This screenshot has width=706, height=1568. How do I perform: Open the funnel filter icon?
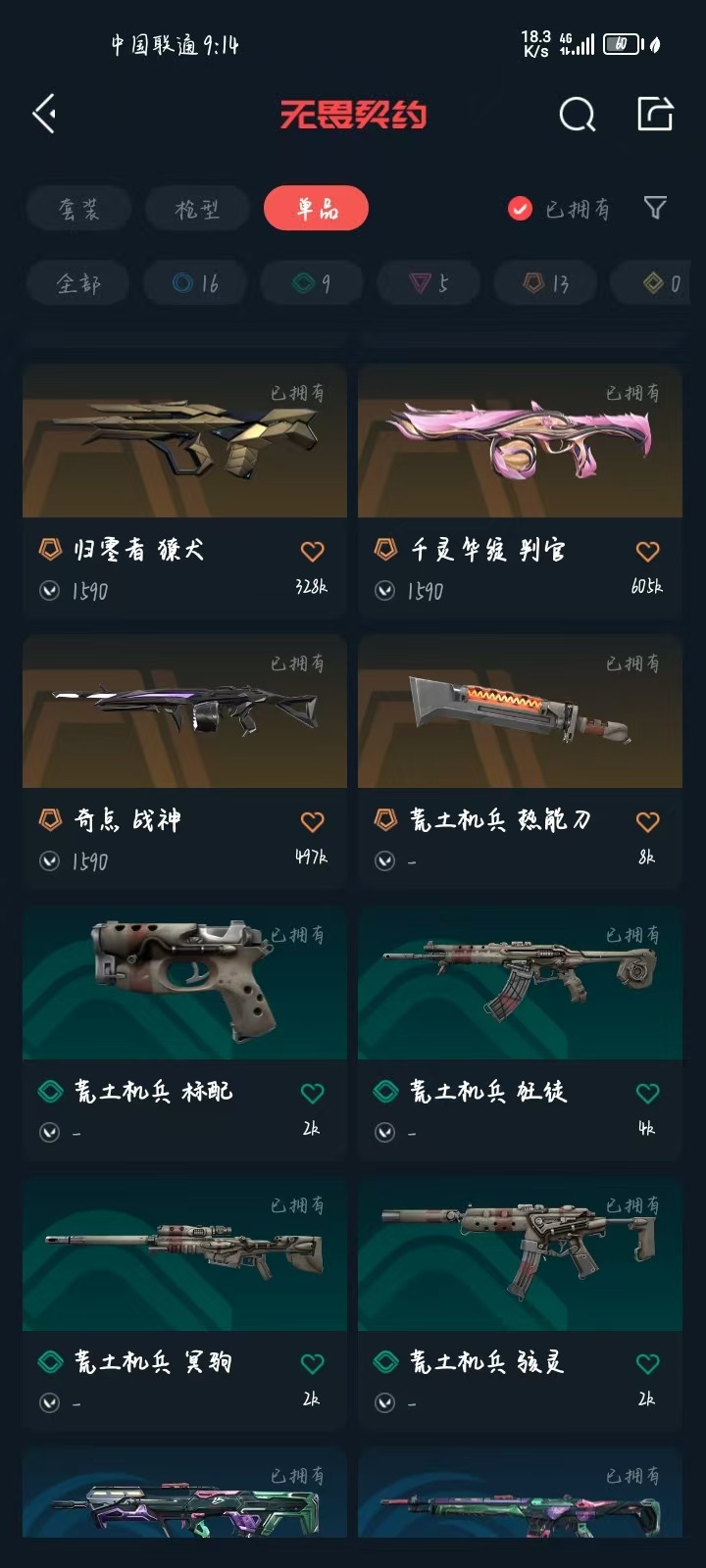[655, 208]
